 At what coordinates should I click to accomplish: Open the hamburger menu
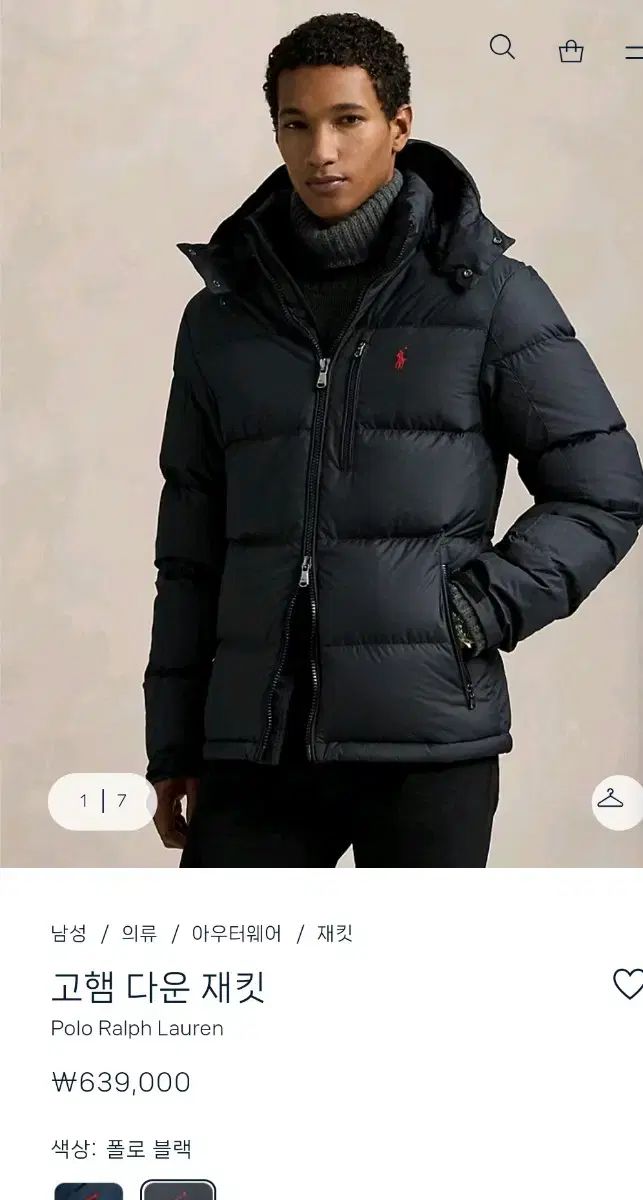(633, 51)
